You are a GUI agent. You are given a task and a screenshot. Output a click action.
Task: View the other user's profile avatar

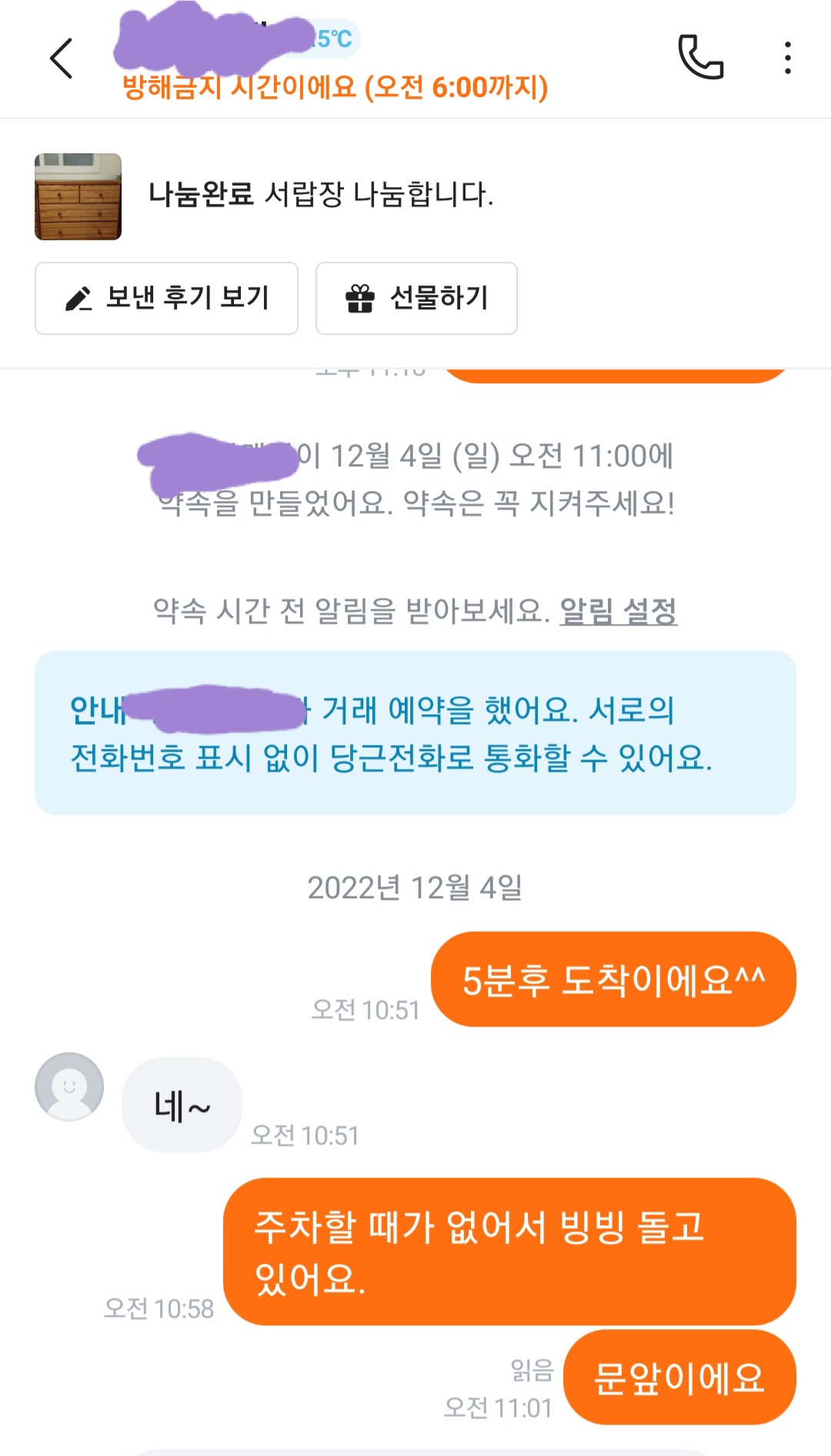(x=69, y=1086)
